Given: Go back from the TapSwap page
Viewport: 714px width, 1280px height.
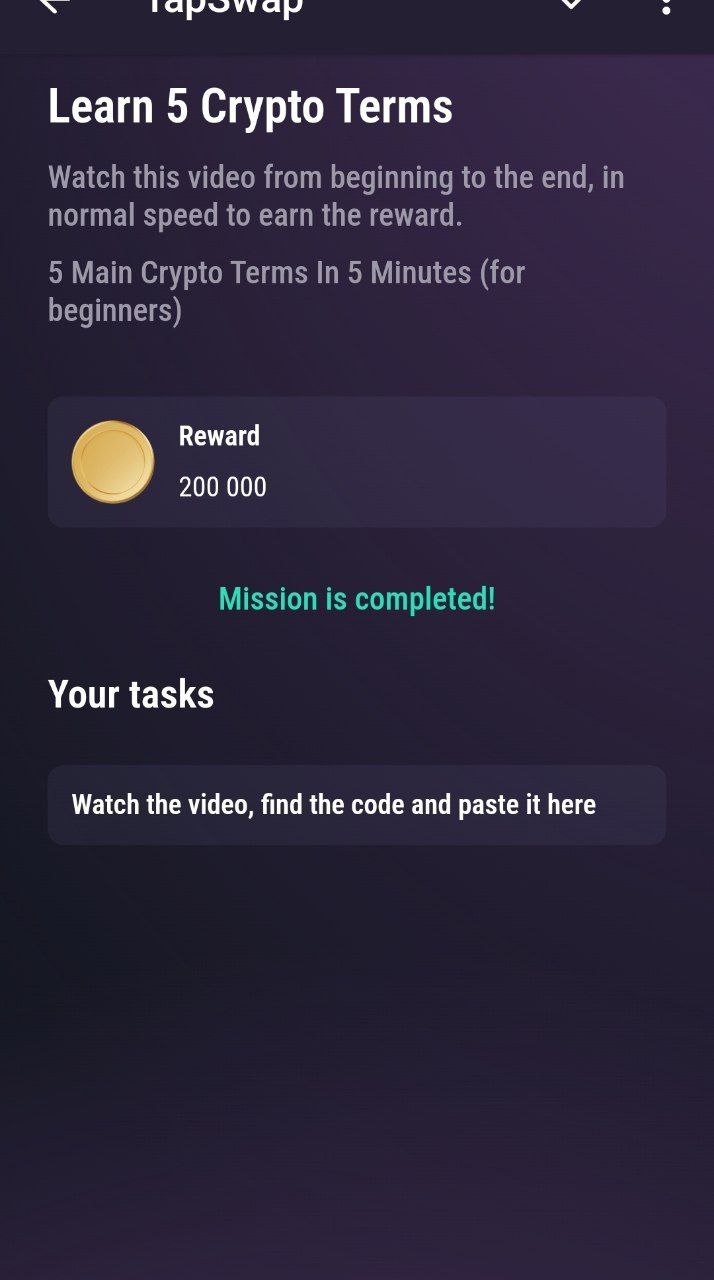Looking at the screenshot, I should 52,6.
